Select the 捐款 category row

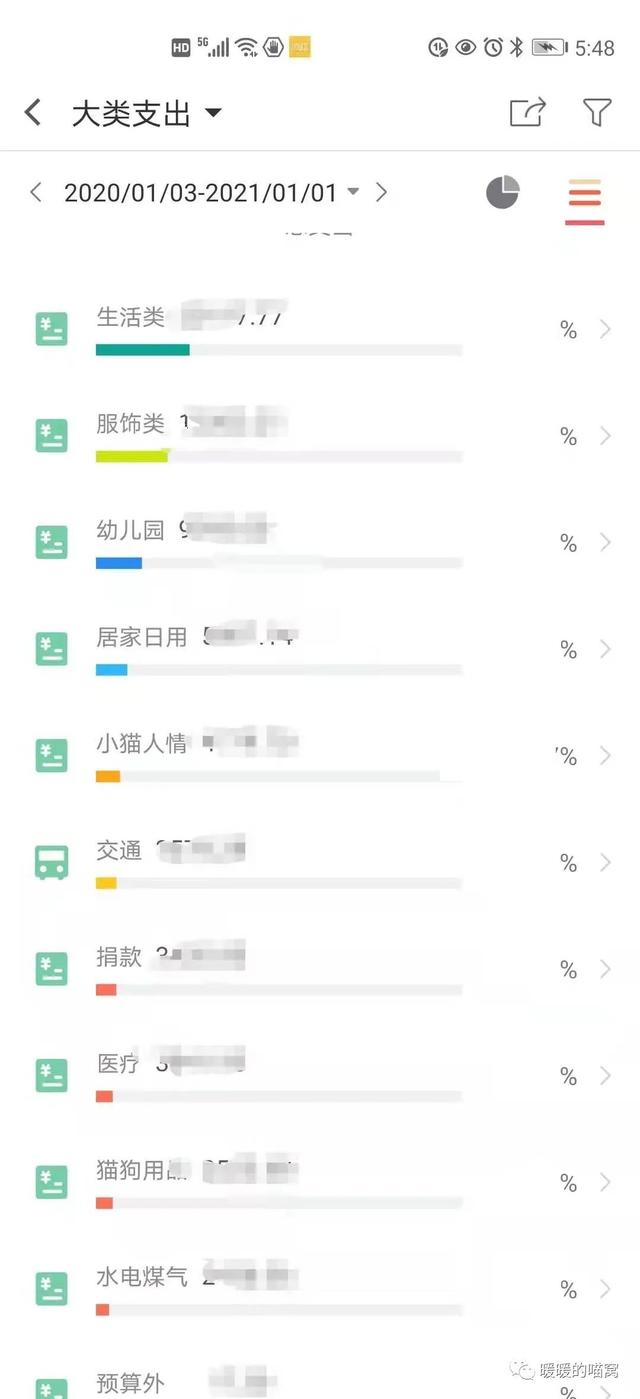(320, 969)
